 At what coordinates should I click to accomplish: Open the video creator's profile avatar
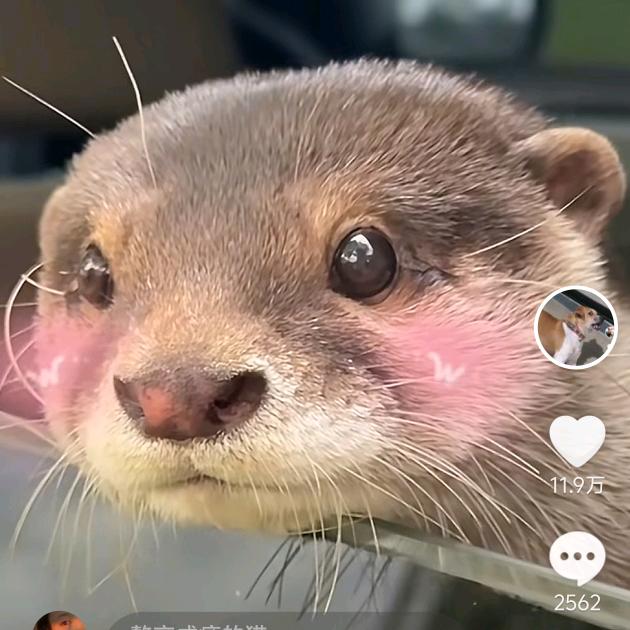pyautogui.click(x=576, y=328)
